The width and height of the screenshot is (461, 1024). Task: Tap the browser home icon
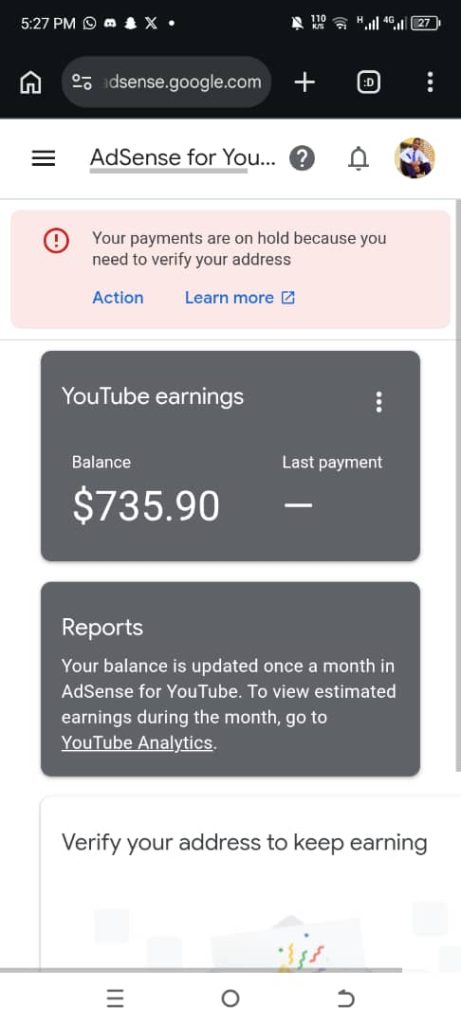click(31, 82)
